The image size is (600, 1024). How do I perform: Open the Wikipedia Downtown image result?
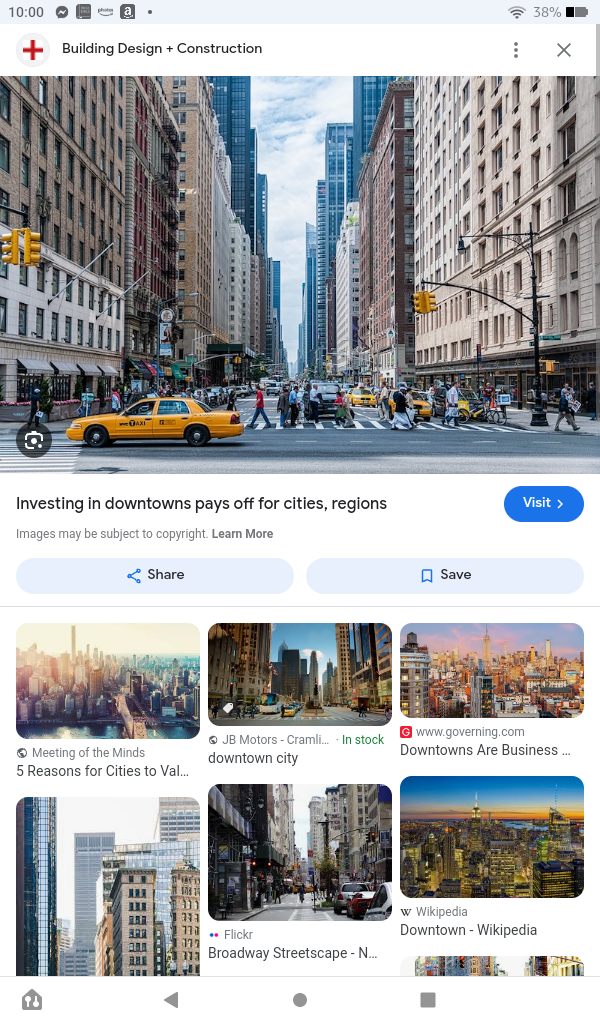pyautogui.click(x=492, y=838)
